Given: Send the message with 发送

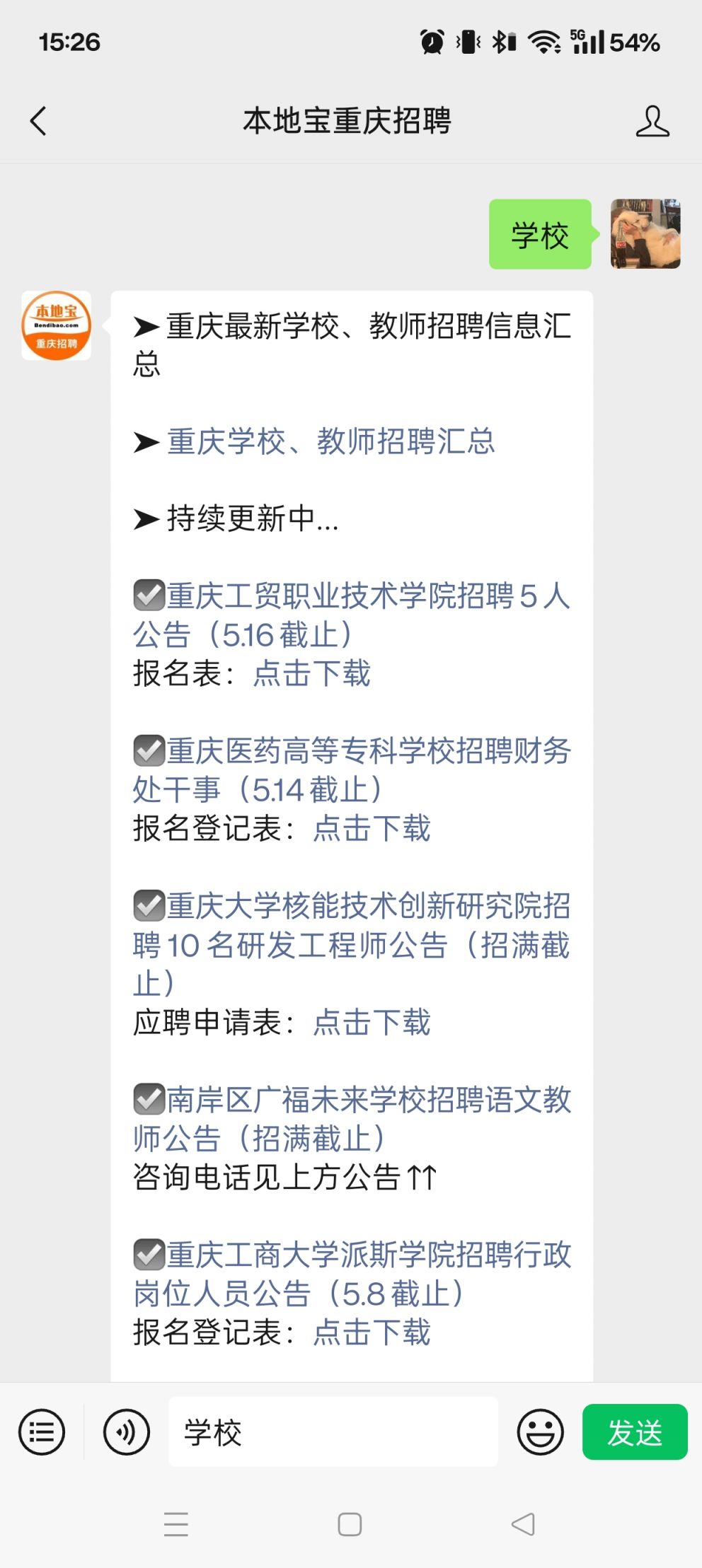Looking at the screenshot, I should click(635, 1431).
